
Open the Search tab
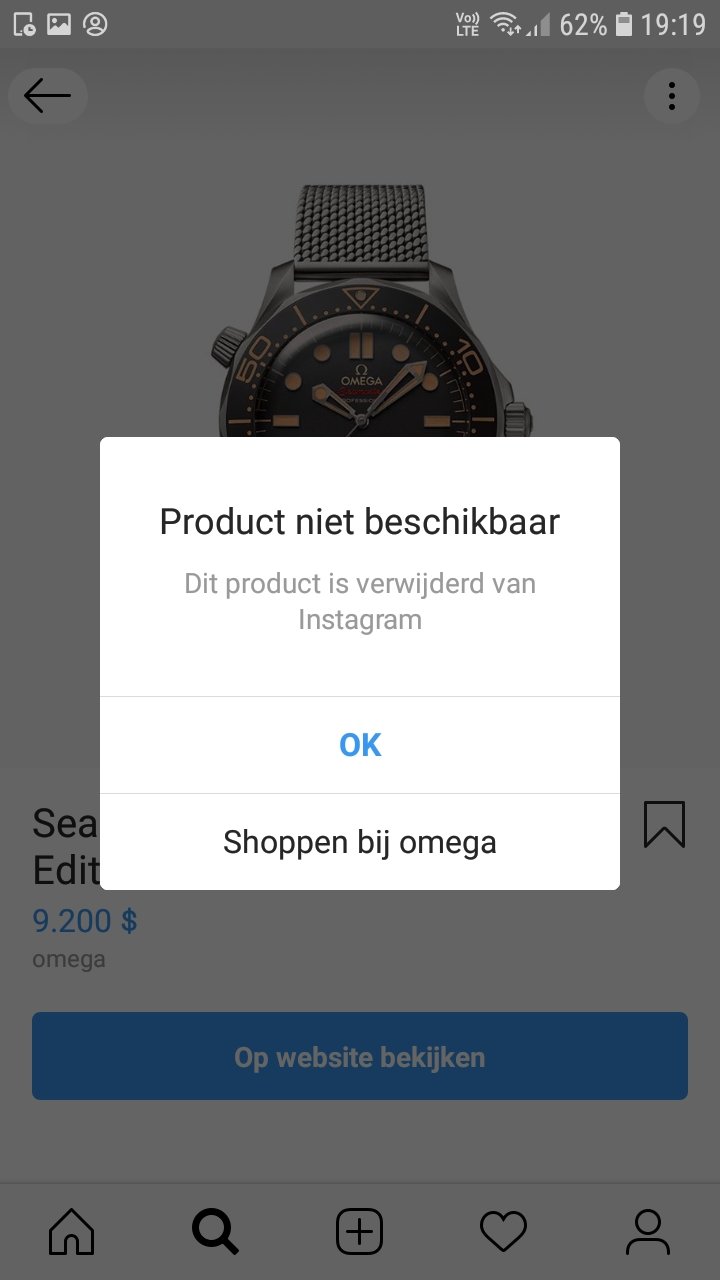tap(216, 1231)
